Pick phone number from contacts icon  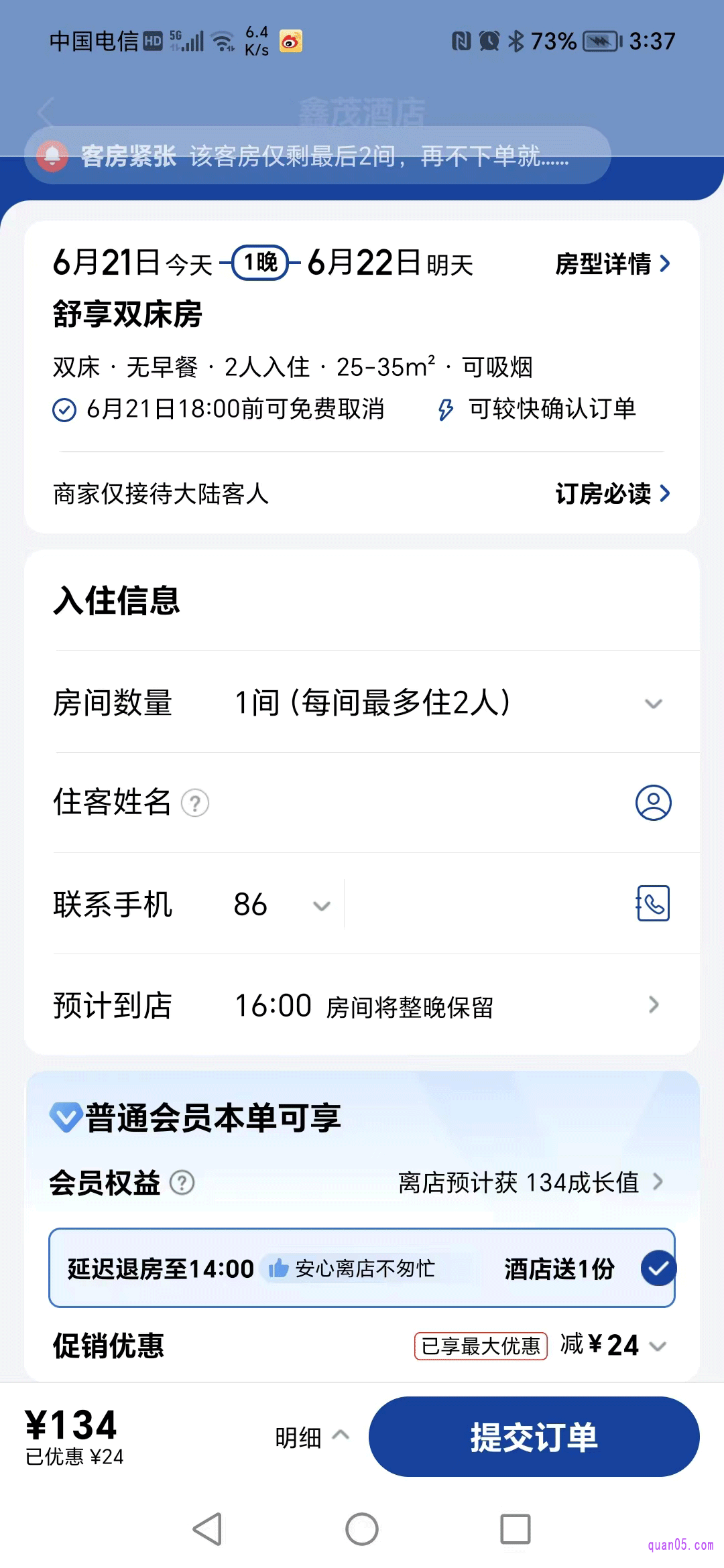653,904
